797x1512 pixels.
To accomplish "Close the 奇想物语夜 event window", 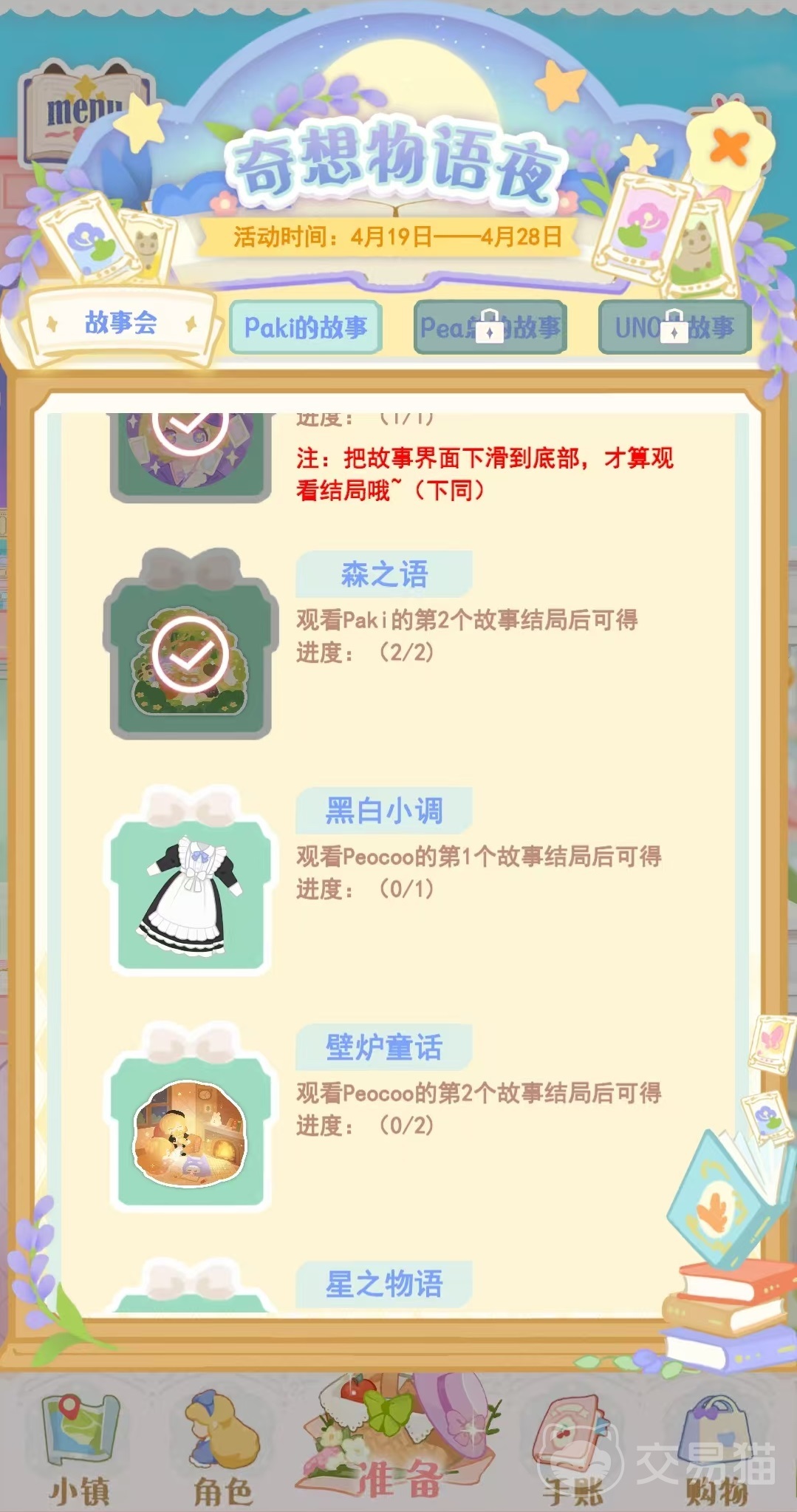I will point(728,145).
